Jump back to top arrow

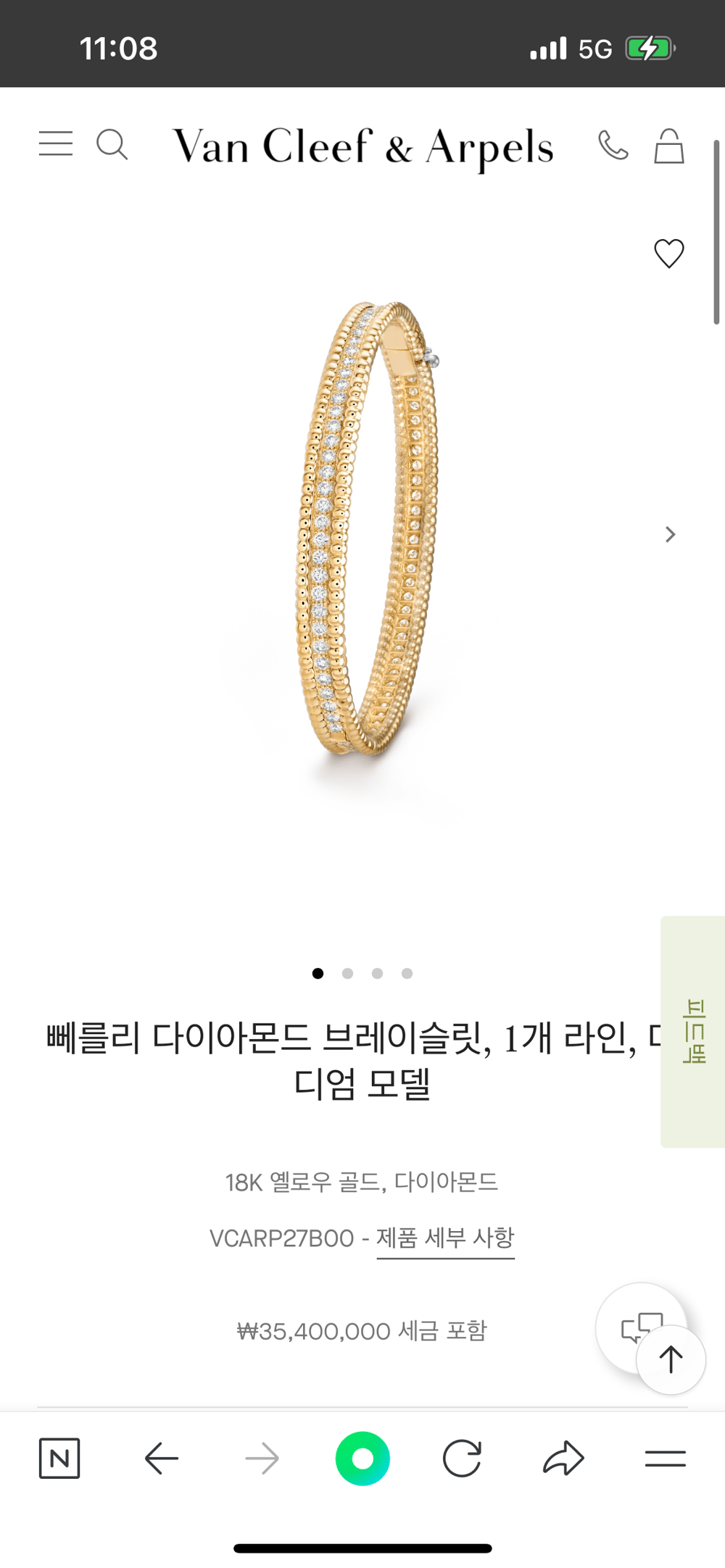[x=671, y=1360]
